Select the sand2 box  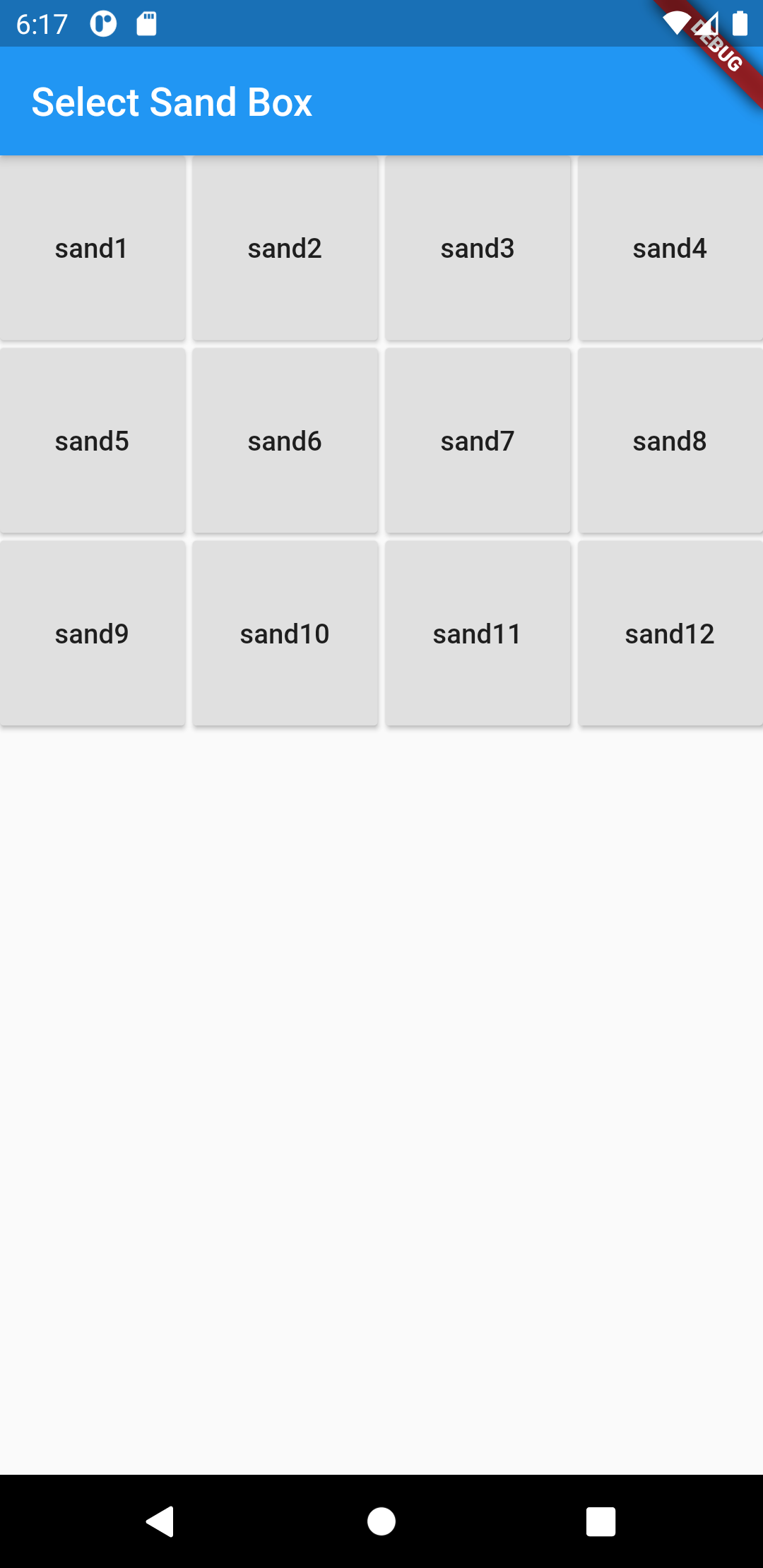click(x=285, y=248)
